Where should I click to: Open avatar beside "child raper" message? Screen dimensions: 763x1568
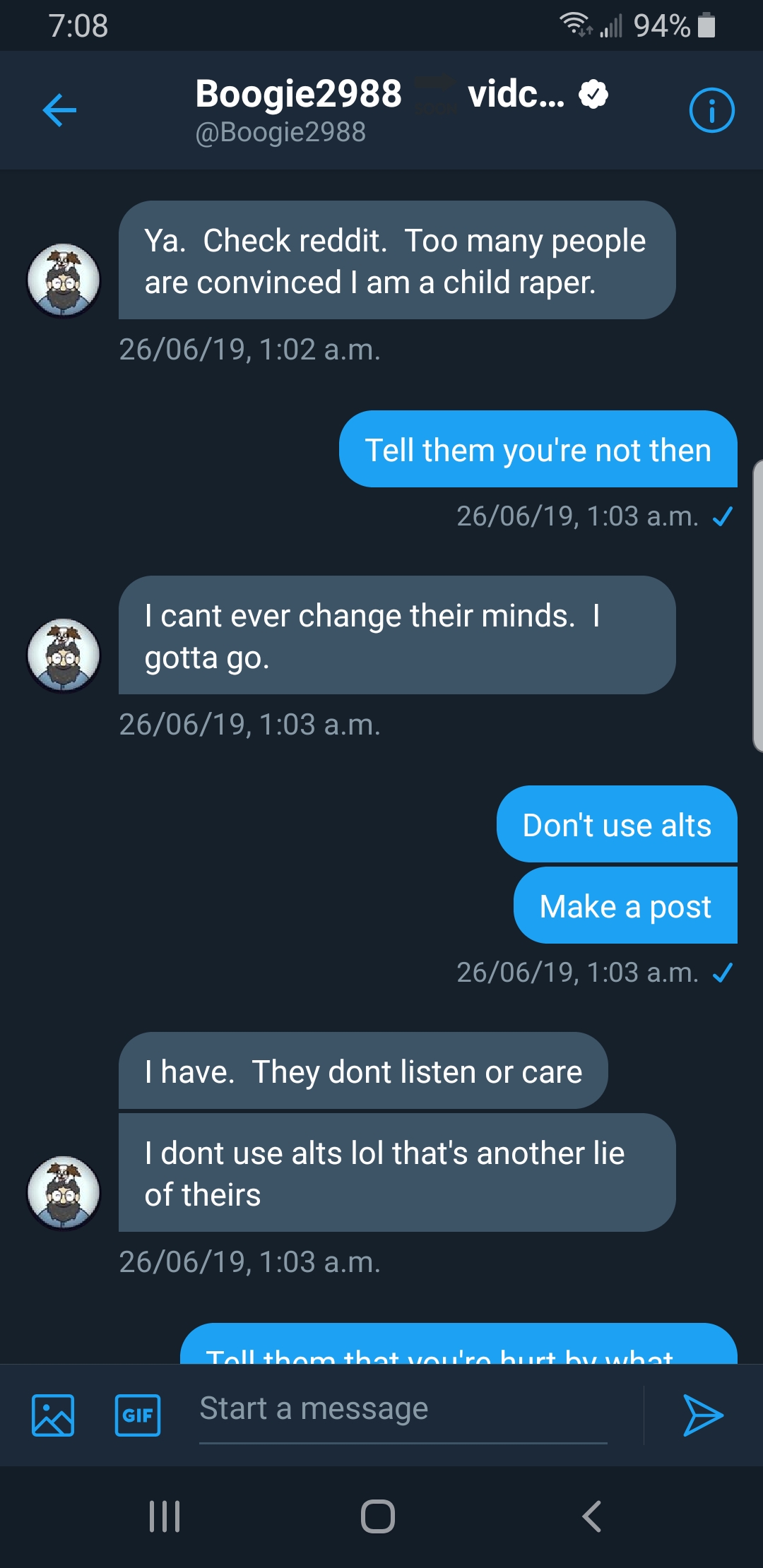click(x=64, y=280)
